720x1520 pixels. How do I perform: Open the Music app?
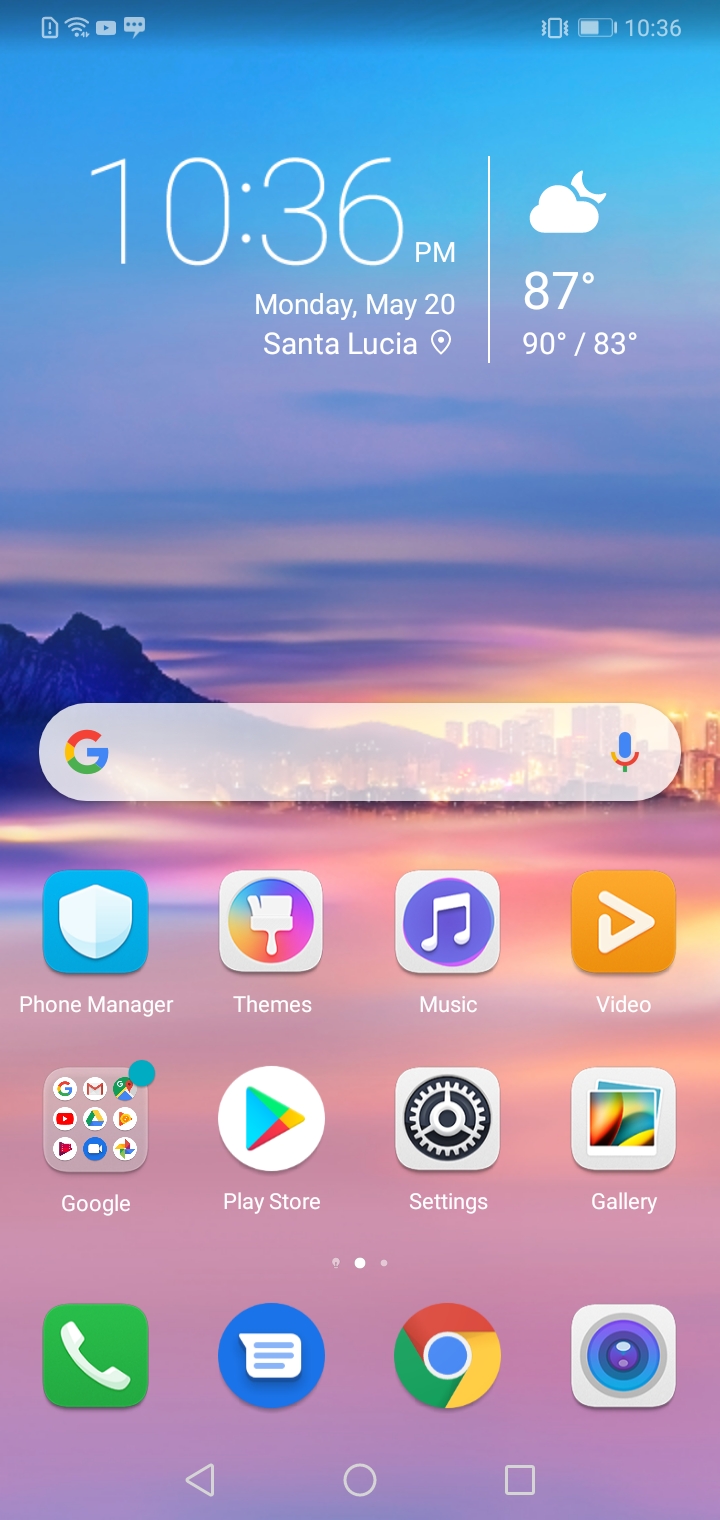click(447, 923)
